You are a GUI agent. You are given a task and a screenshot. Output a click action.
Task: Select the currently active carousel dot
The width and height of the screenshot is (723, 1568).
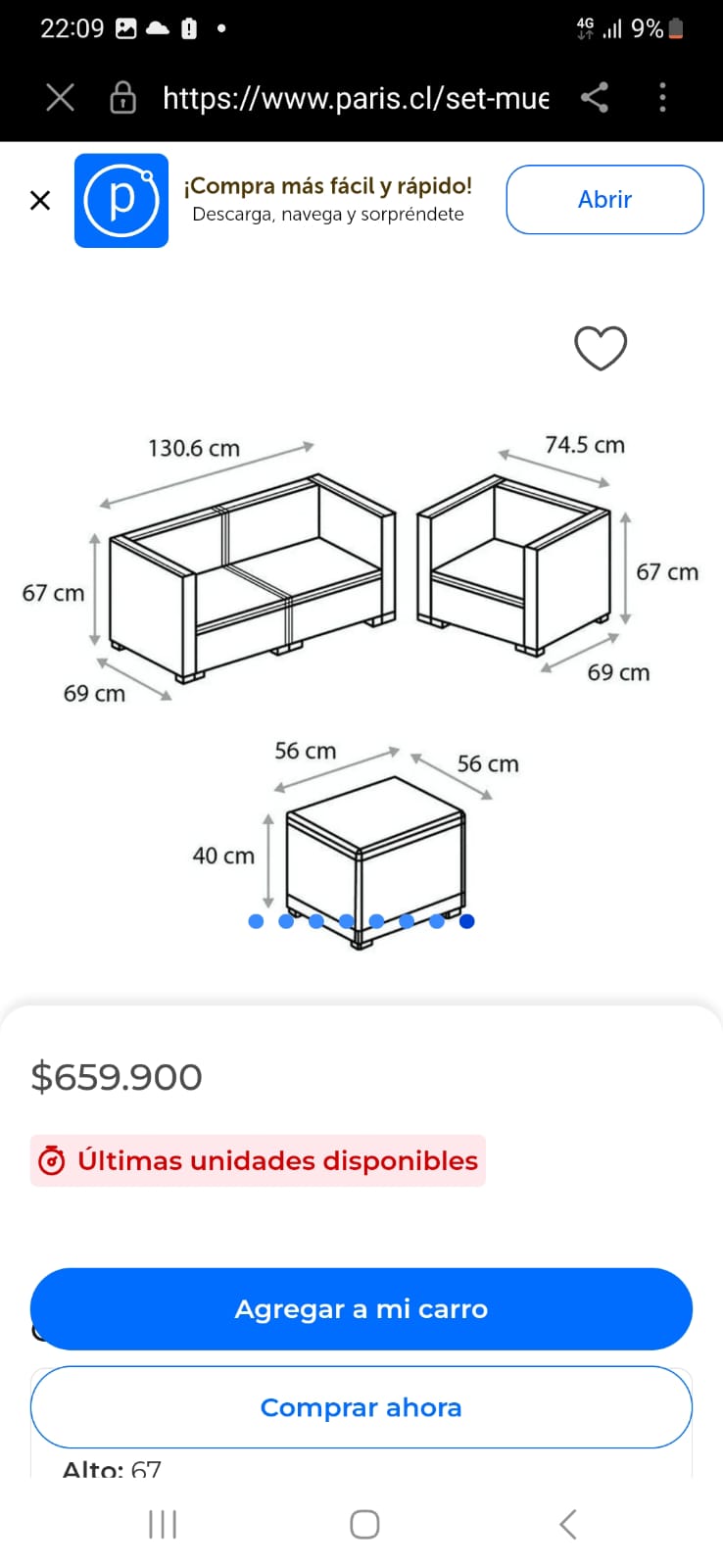[x=467, y=921]
